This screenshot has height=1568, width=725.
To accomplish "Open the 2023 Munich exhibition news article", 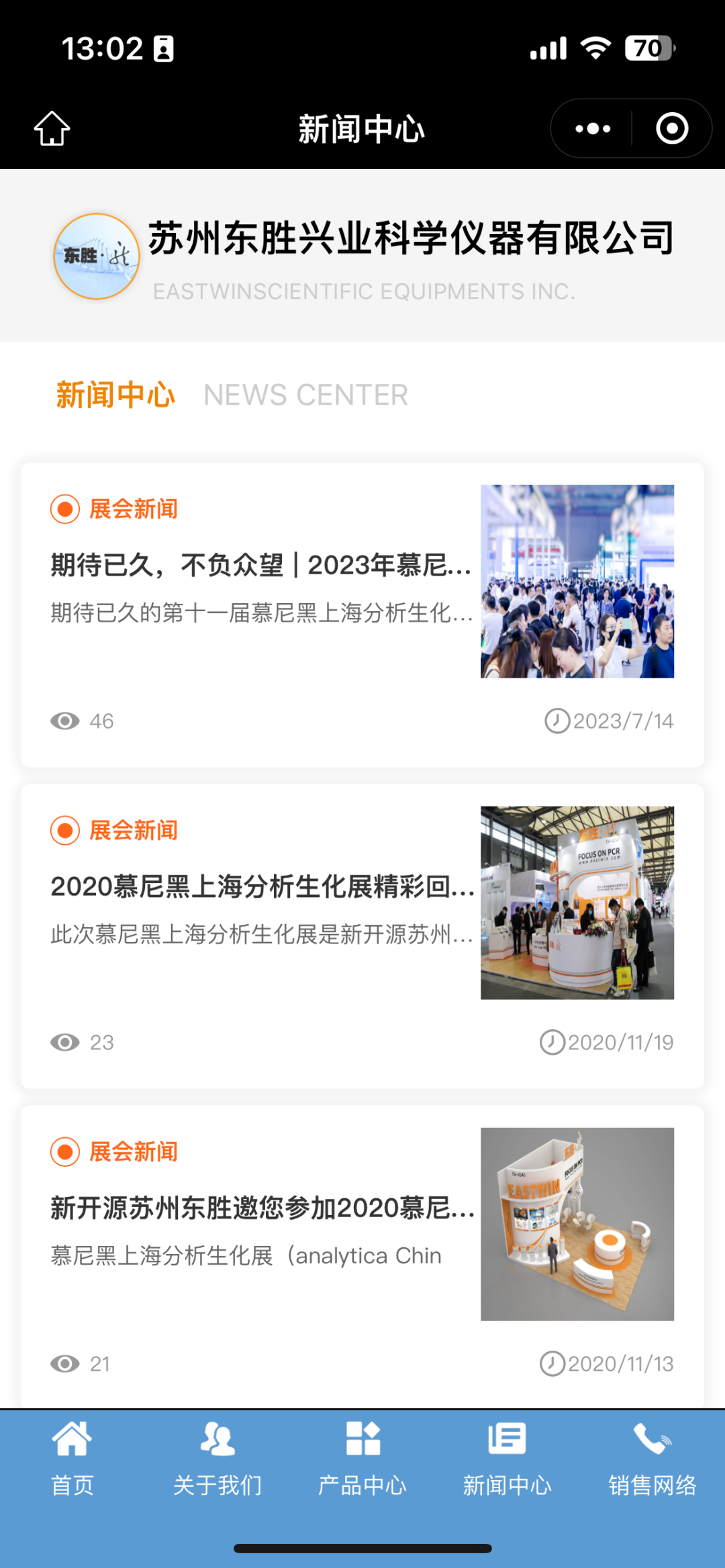I will click(261, 565).
